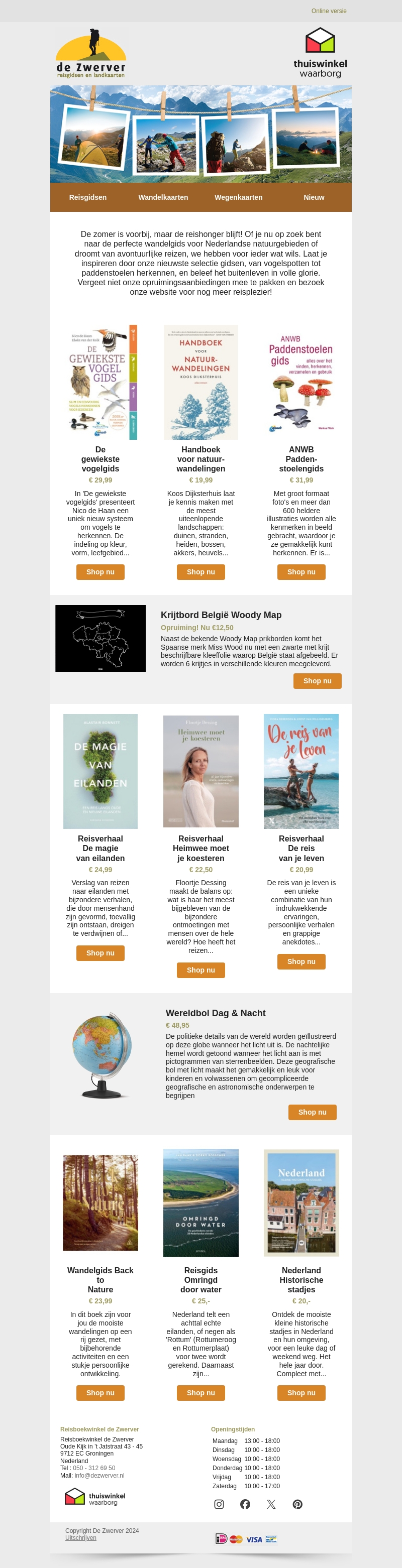This screenshot has width=402, height=1568.
Task: Open the Nieuw category
Action: coord(314,197)
